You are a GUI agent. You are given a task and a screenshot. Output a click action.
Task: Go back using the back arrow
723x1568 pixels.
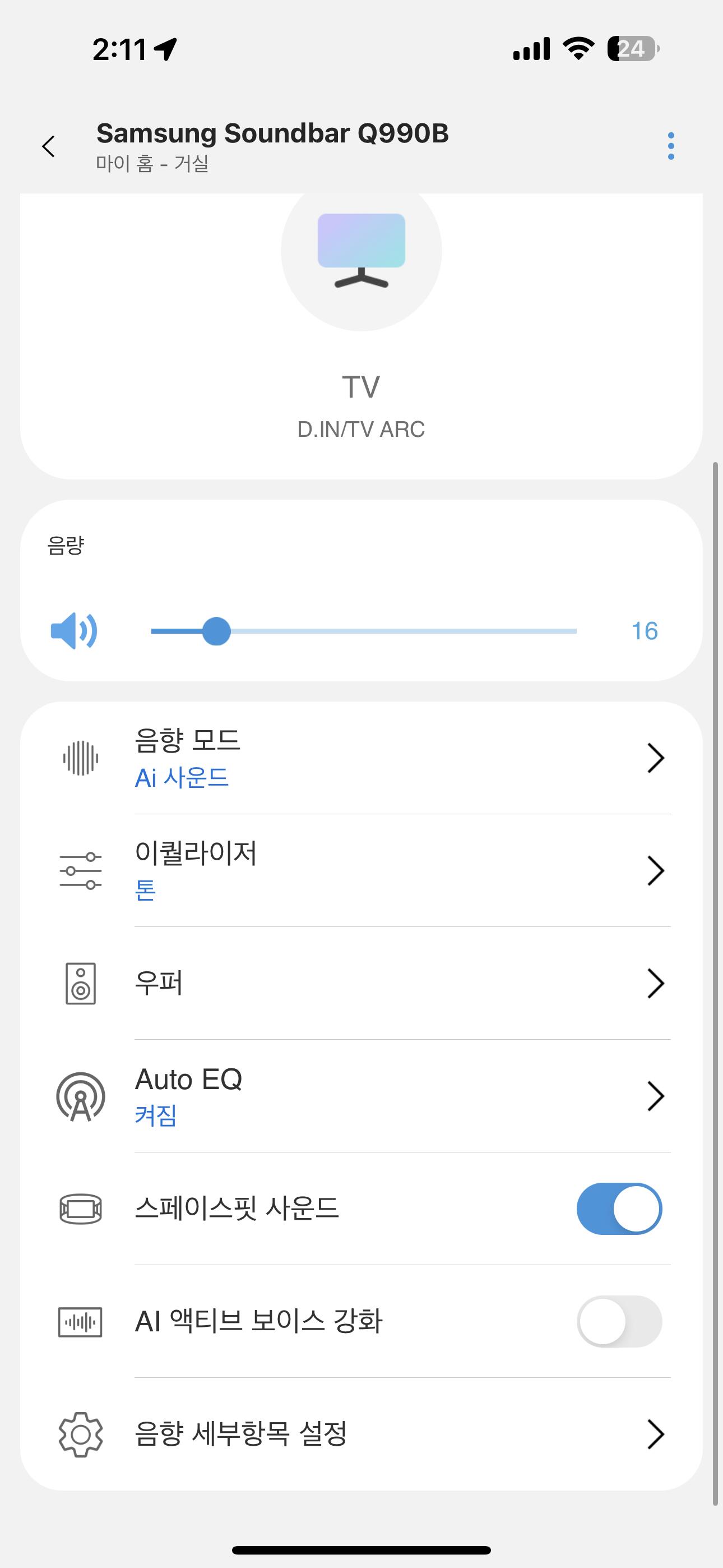pyautogui.click(x=49, y=147)
